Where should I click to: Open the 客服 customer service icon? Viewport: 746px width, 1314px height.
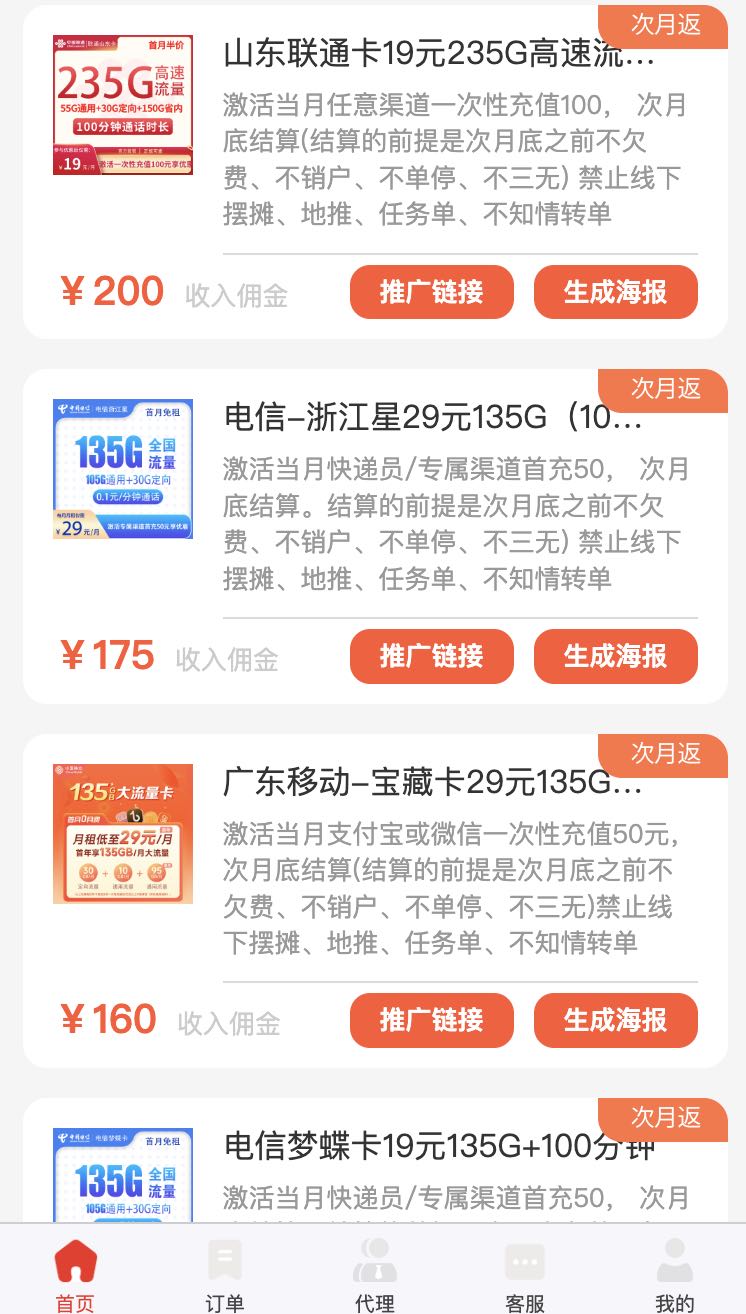[524, 1262]
